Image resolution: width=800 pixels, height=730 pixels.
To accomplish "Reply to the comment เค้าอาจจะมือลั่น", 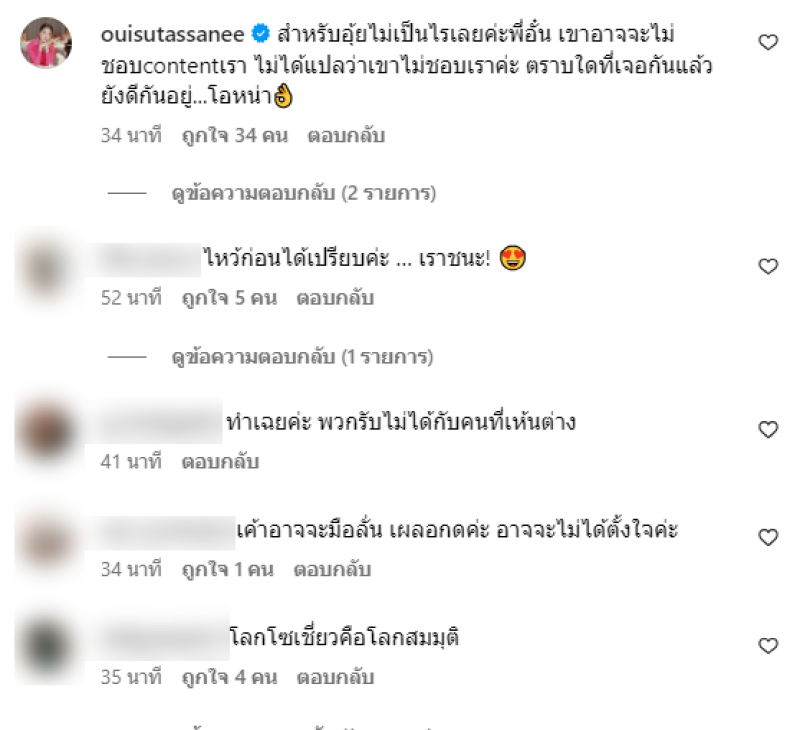I will [x=332, y=570].
